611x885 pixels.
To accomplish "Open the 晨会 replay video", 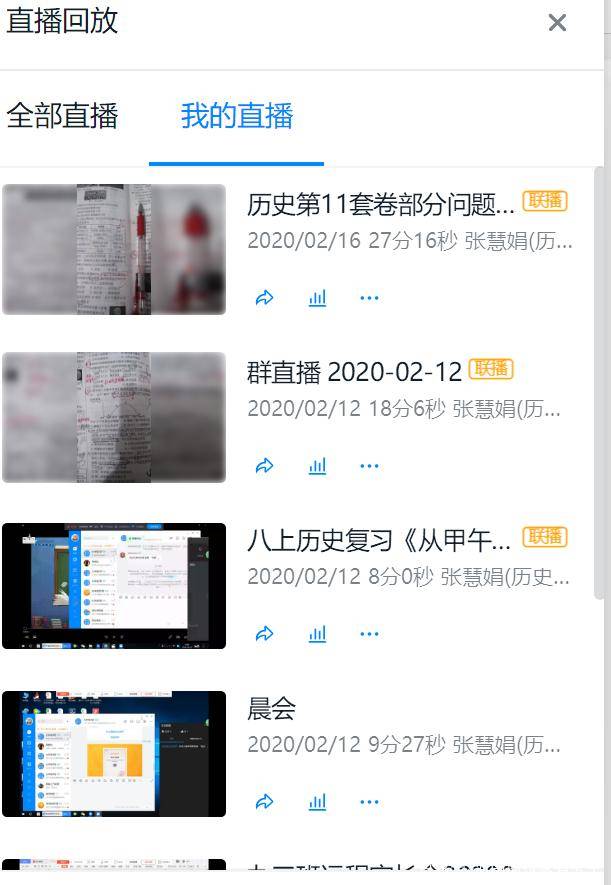I will click(114, 753).
